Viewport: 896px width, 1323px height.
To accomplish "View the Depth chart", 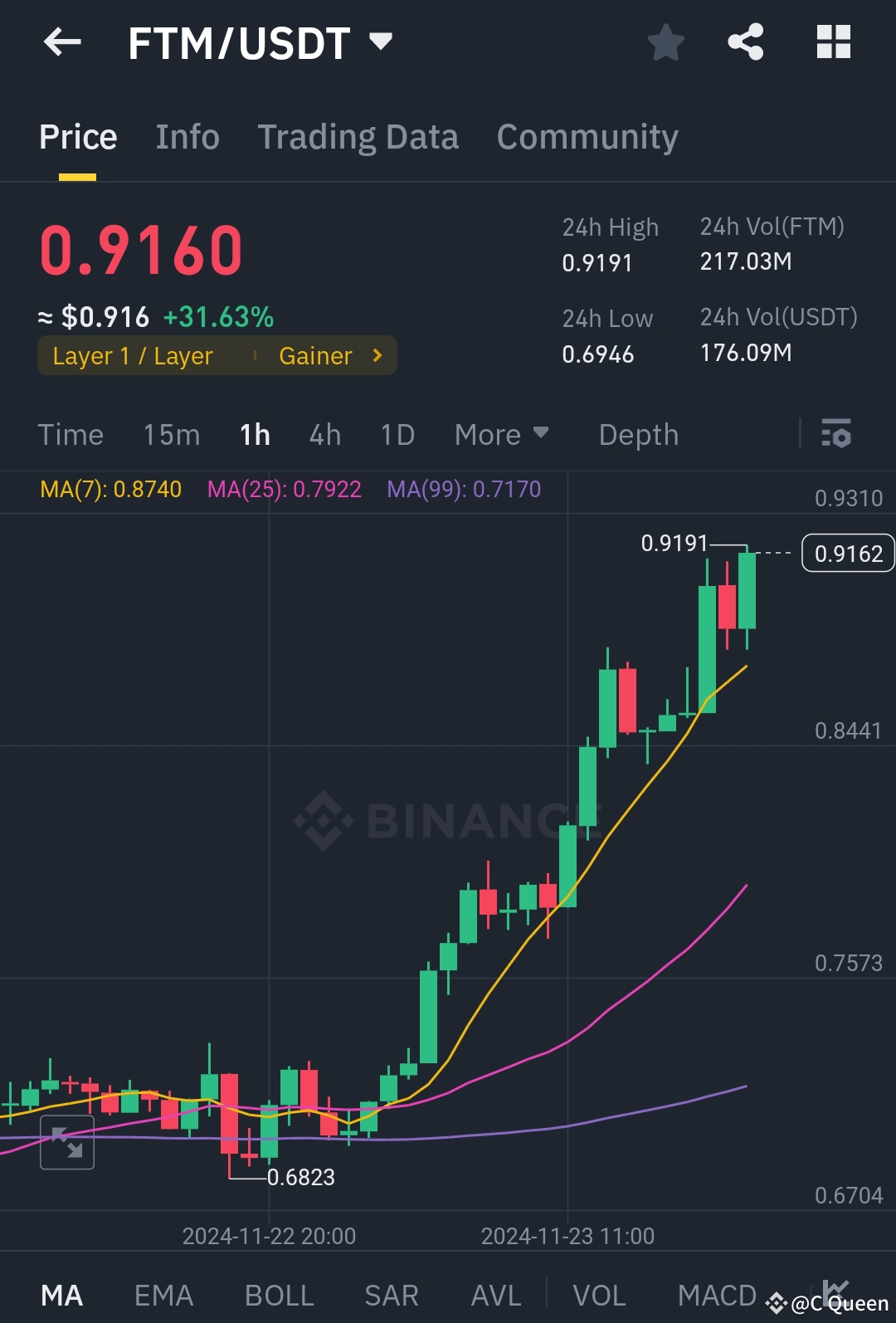I will pos(637,434).
